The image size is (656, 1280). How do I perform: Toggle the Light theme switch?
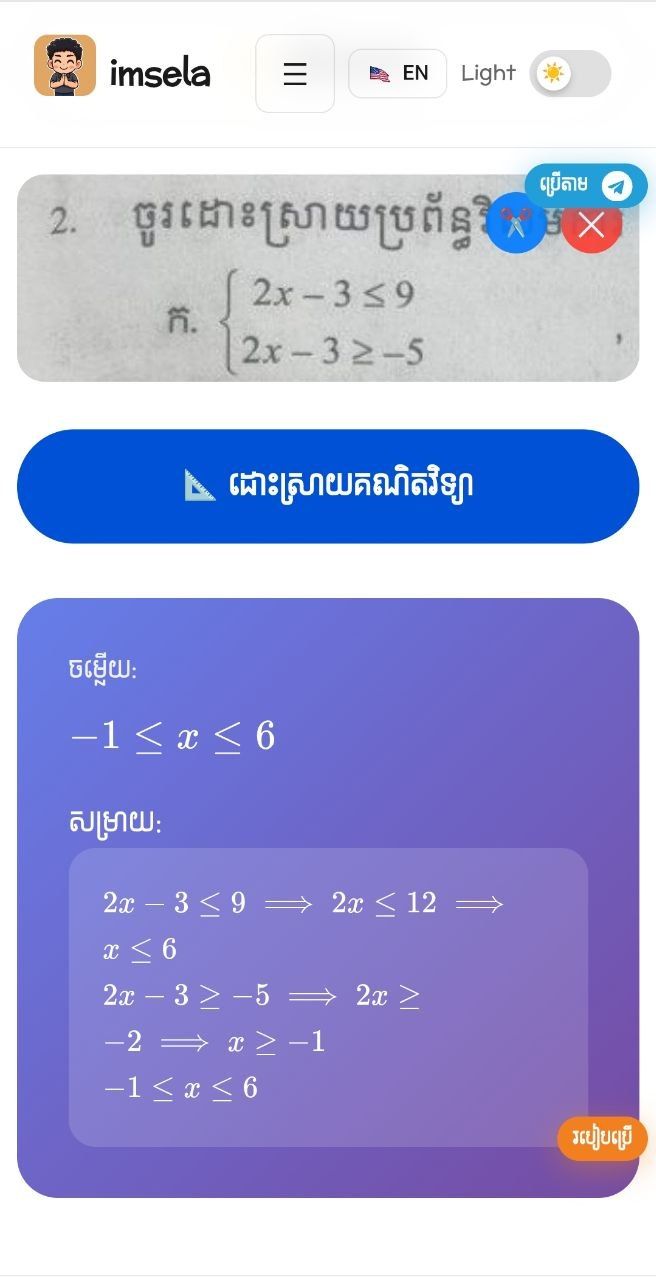(x=570, y=74)
